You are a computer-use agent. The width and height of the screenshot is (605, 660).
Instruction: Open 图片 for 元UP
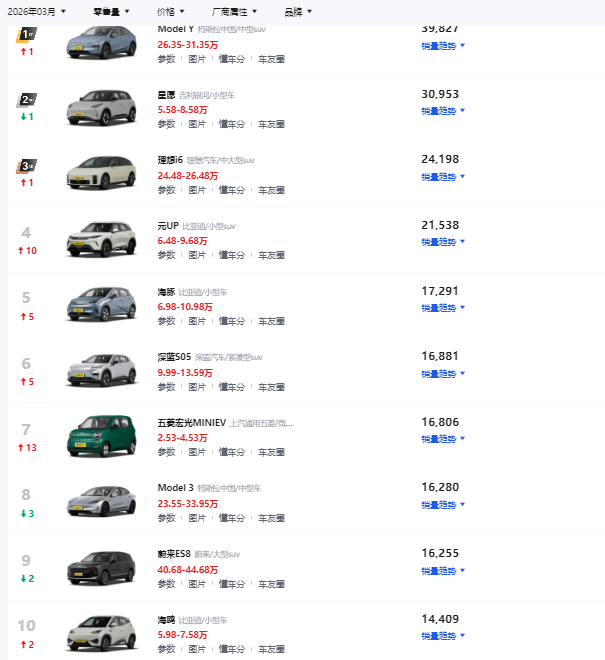click(198, 255)
